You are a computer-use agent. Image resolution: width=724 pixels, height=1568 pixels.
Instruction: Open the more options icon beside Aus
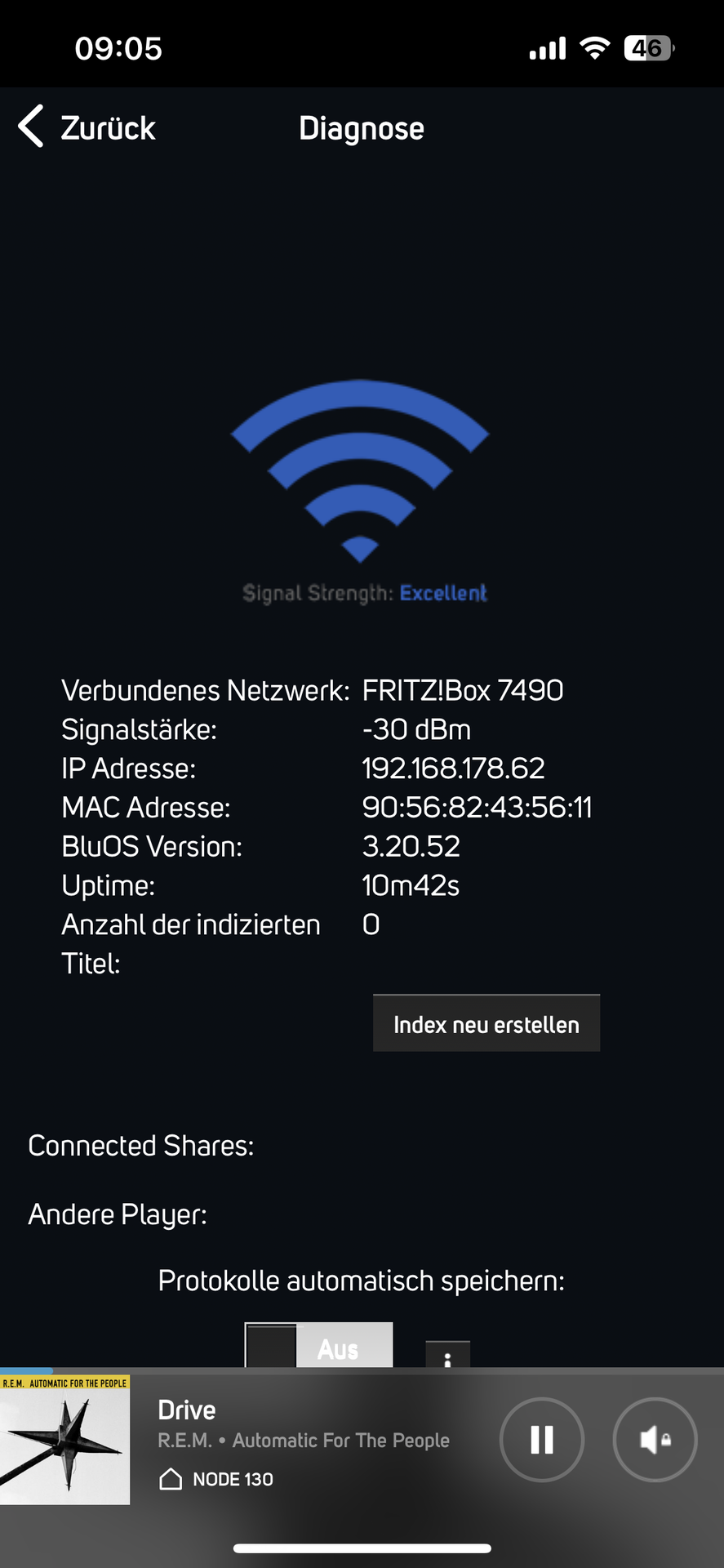click(x=447, y=1356)
